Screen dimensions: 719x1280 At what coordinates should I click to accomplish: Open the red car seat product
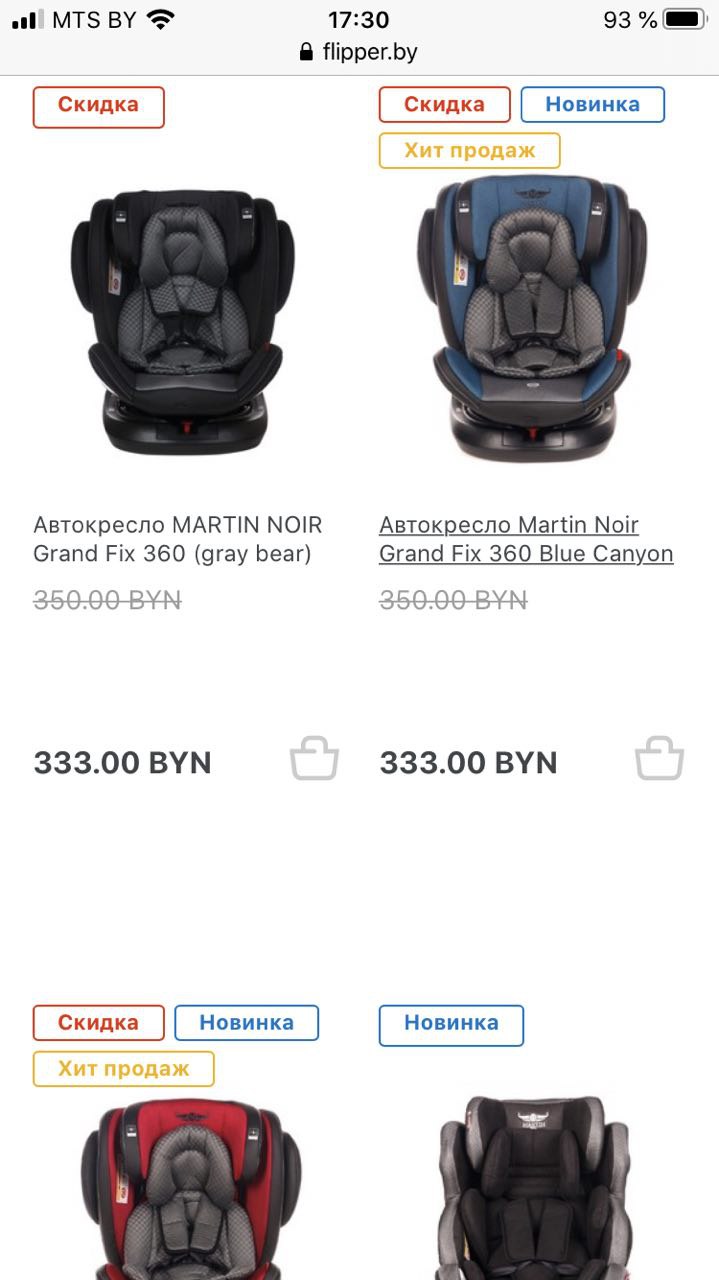click(192, 1190)
